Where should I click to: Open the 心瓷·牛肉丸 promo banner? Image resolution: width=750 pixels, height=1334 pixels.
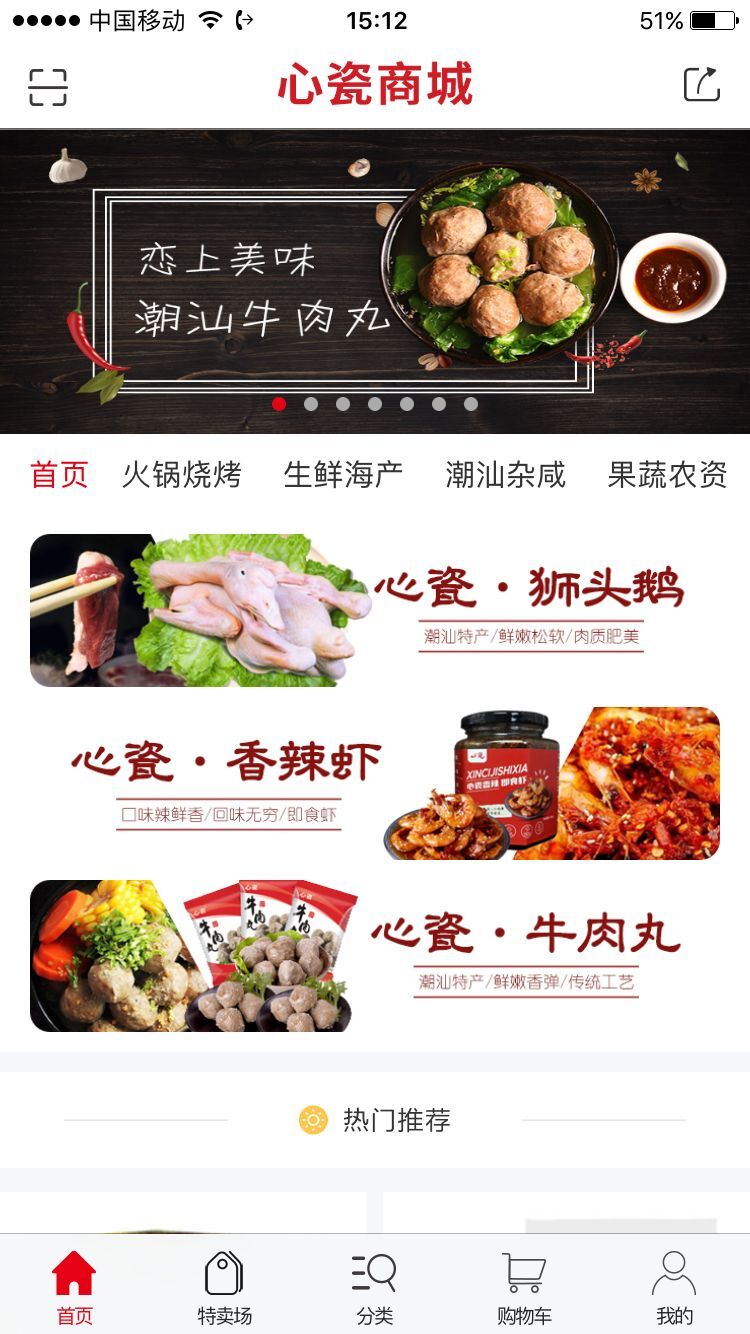[x=375, y=956]
